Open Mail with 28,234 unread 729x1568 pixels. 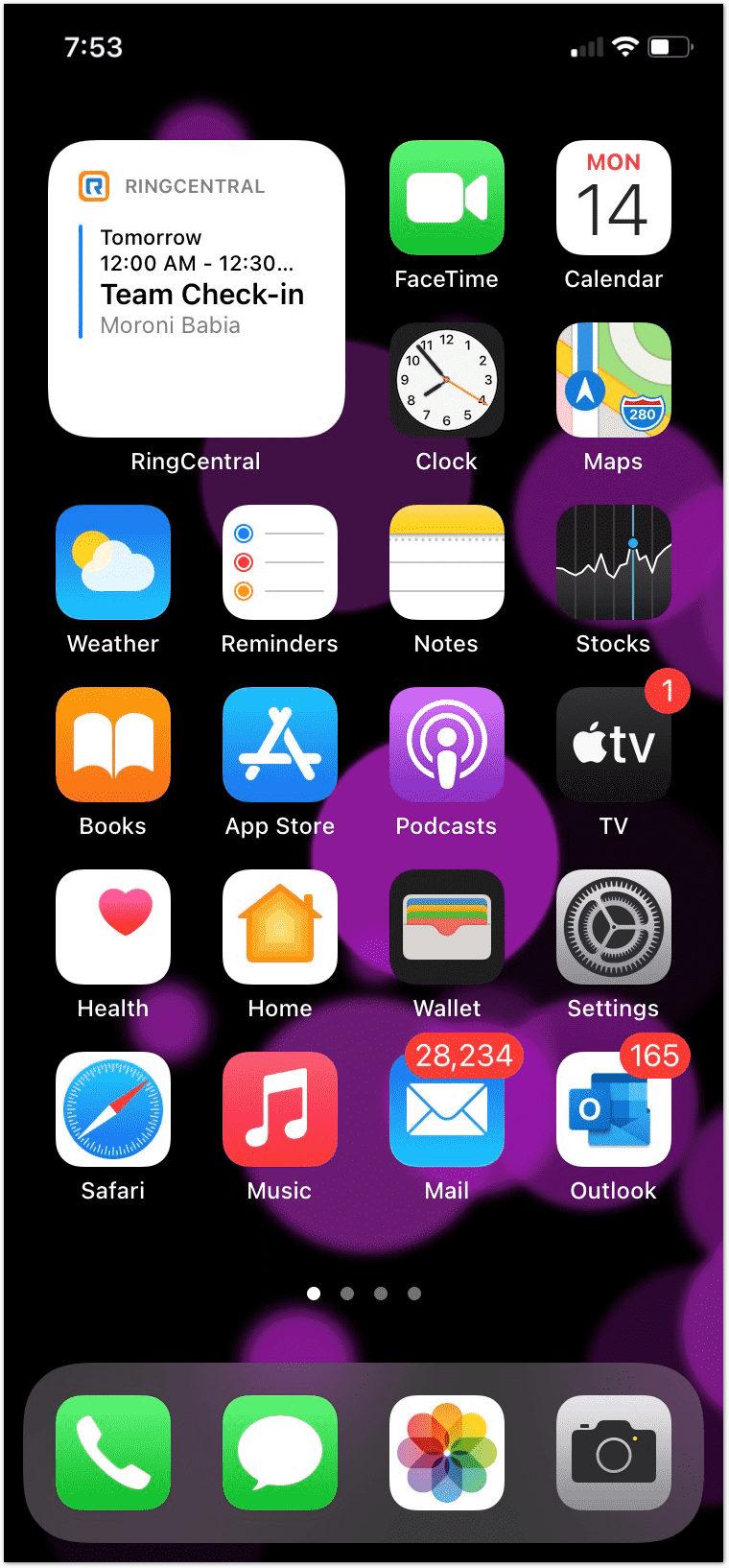tap(446, 1109)
